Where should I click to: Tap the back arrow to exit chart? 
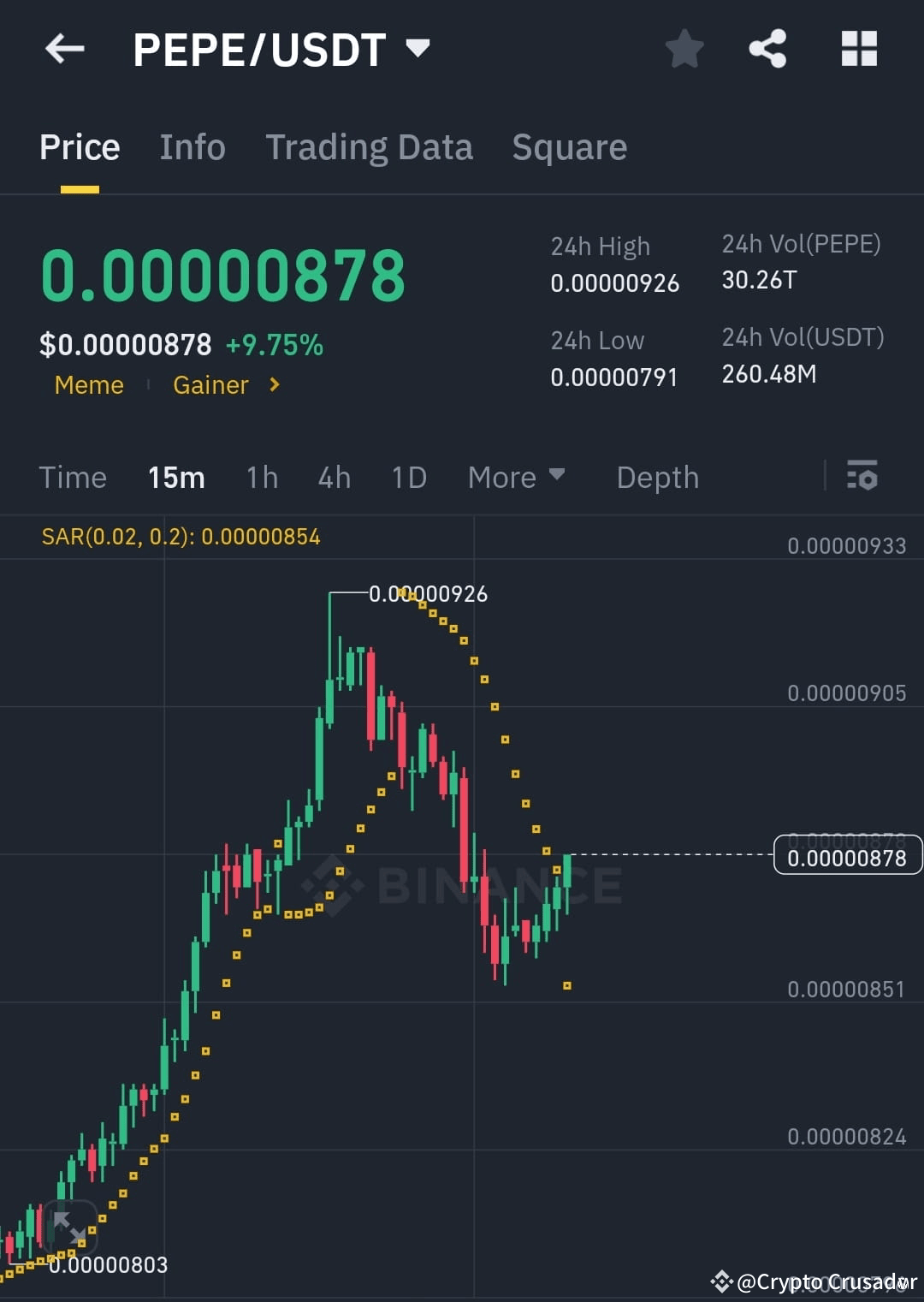(65, 49)
